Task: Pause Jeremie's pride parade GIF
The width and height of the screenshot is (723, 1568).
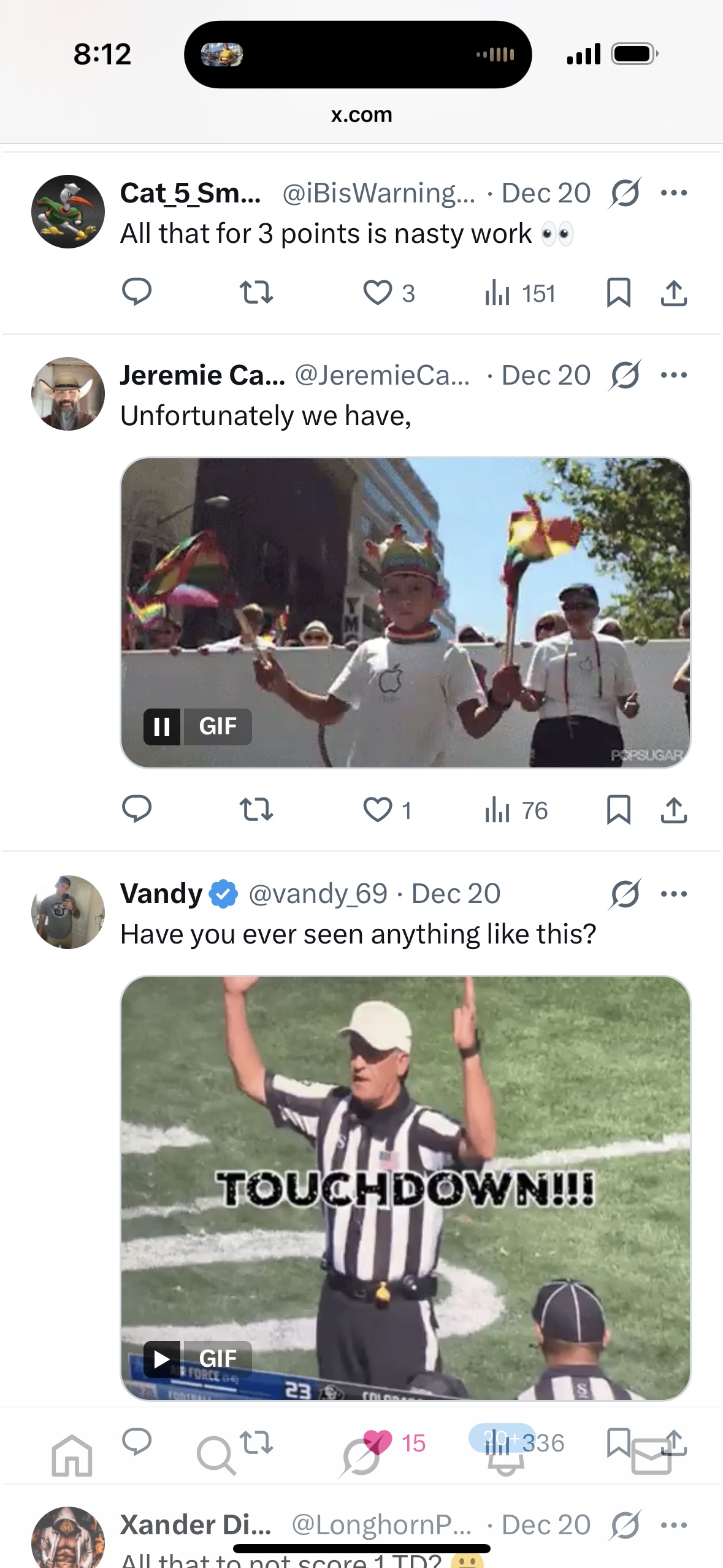Action: click(162, 727)
